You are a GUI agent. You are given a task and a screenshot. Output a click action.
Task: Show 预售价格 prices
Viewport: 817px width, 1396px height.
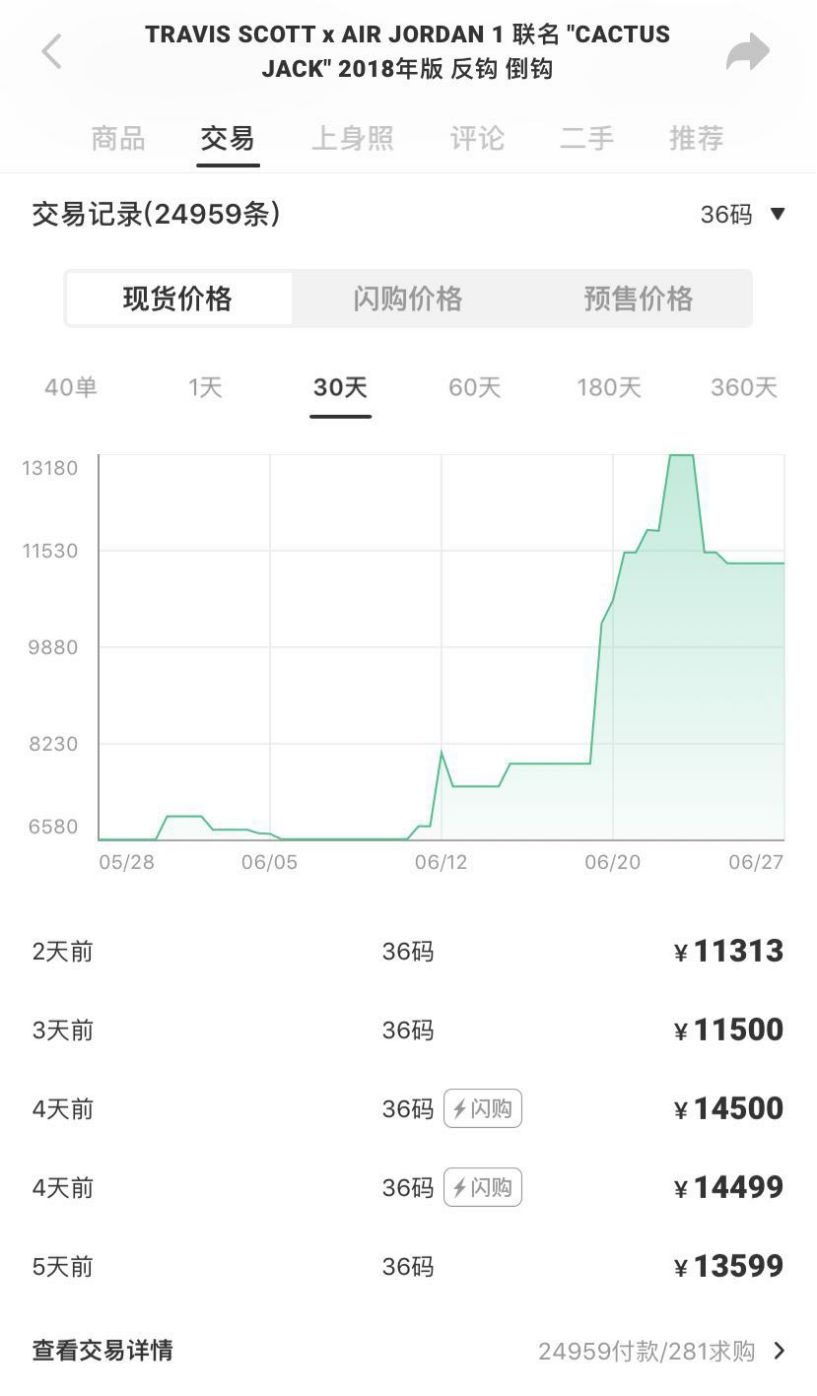(638, 298)
